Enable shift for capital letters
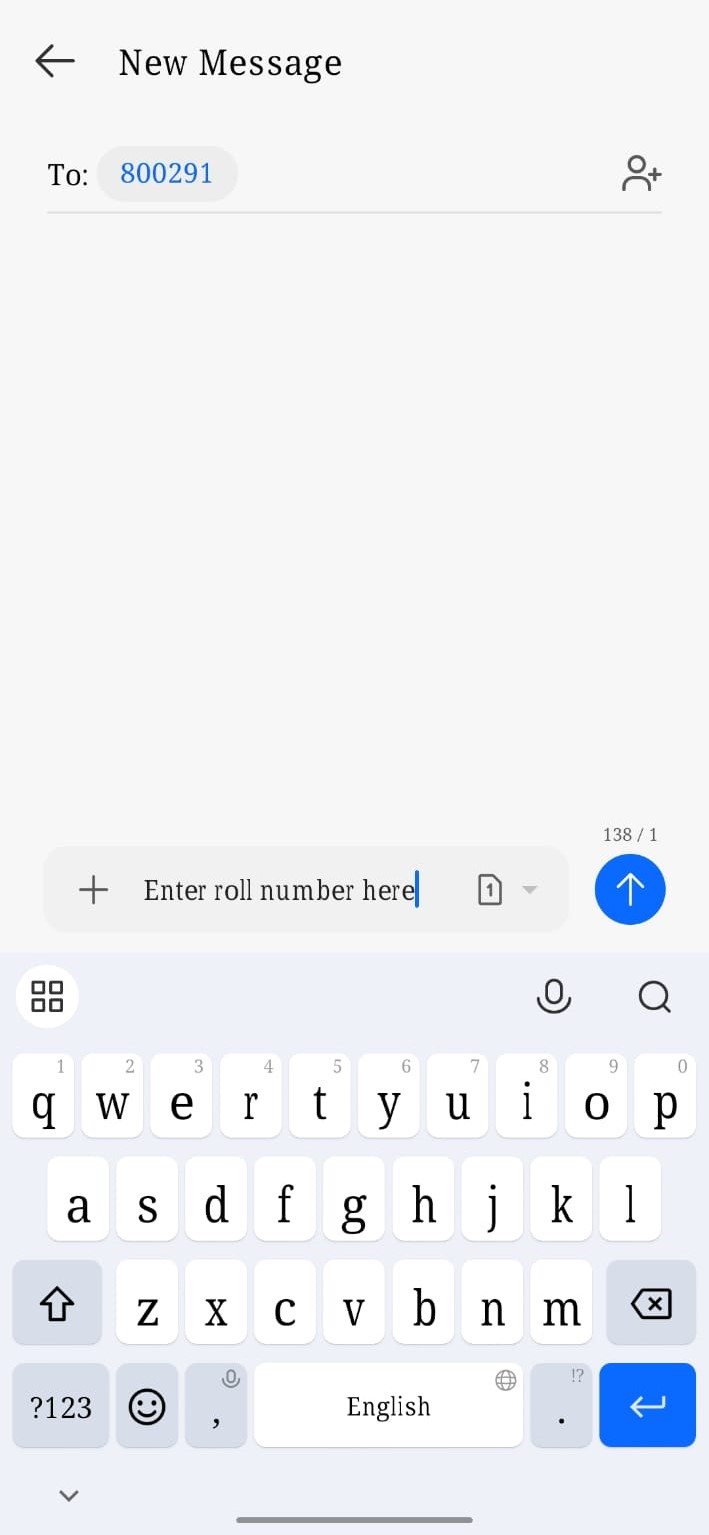Image resolution: width=709 pixels, height=1535 pixels. (x=57, y=1303)
